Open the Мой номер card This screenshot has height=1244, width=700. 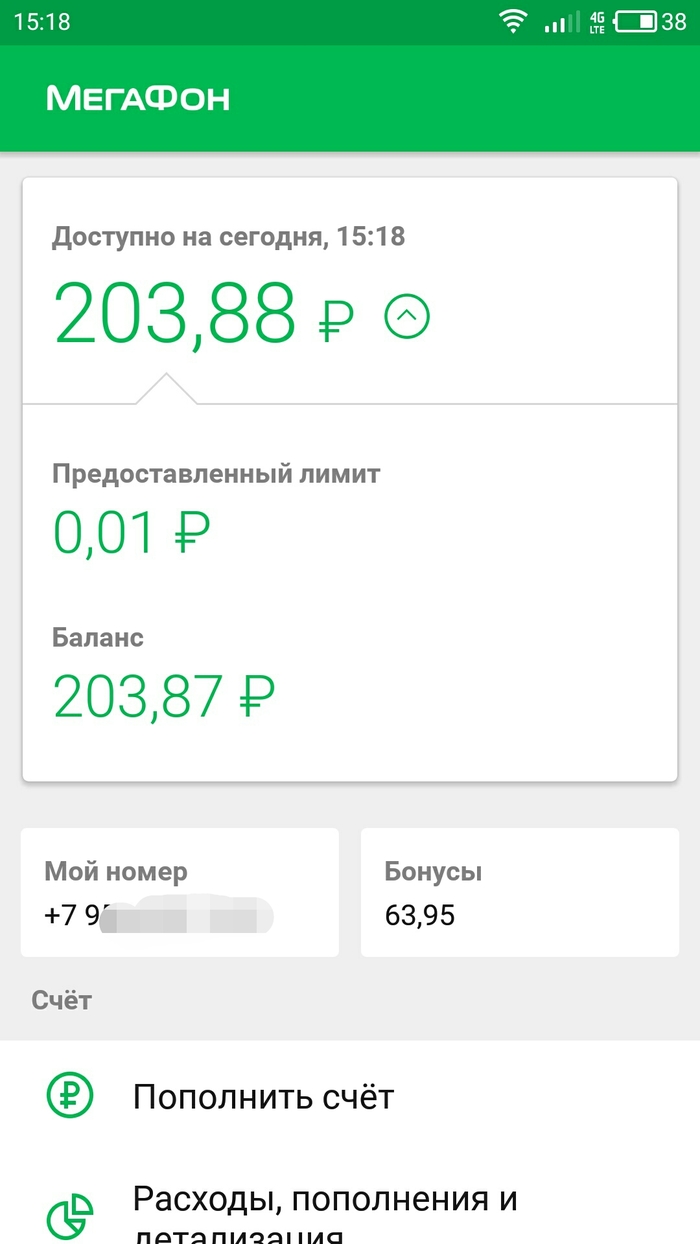click(x=180, y=892)
